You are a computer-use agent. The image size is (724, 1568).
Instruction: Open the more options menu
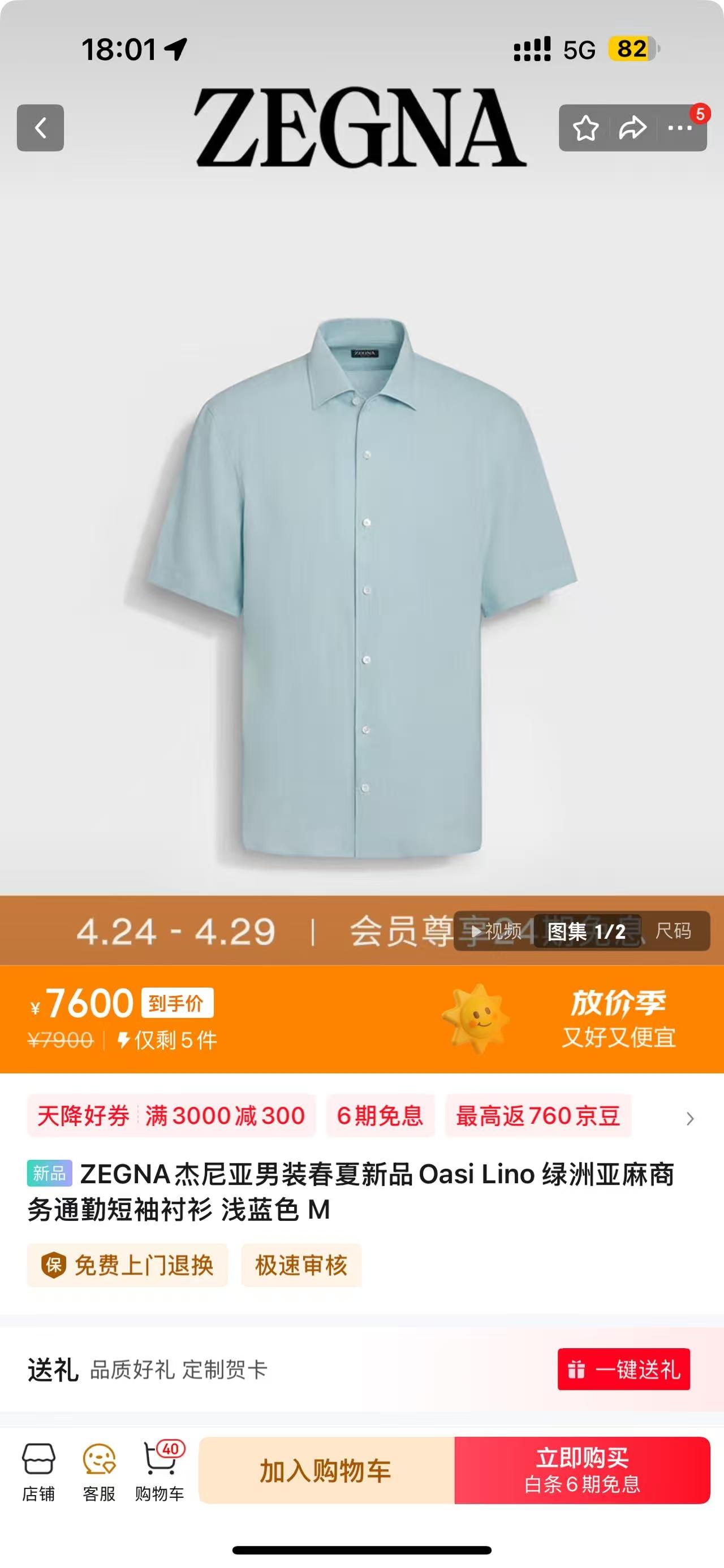click(x=680, y=128)
